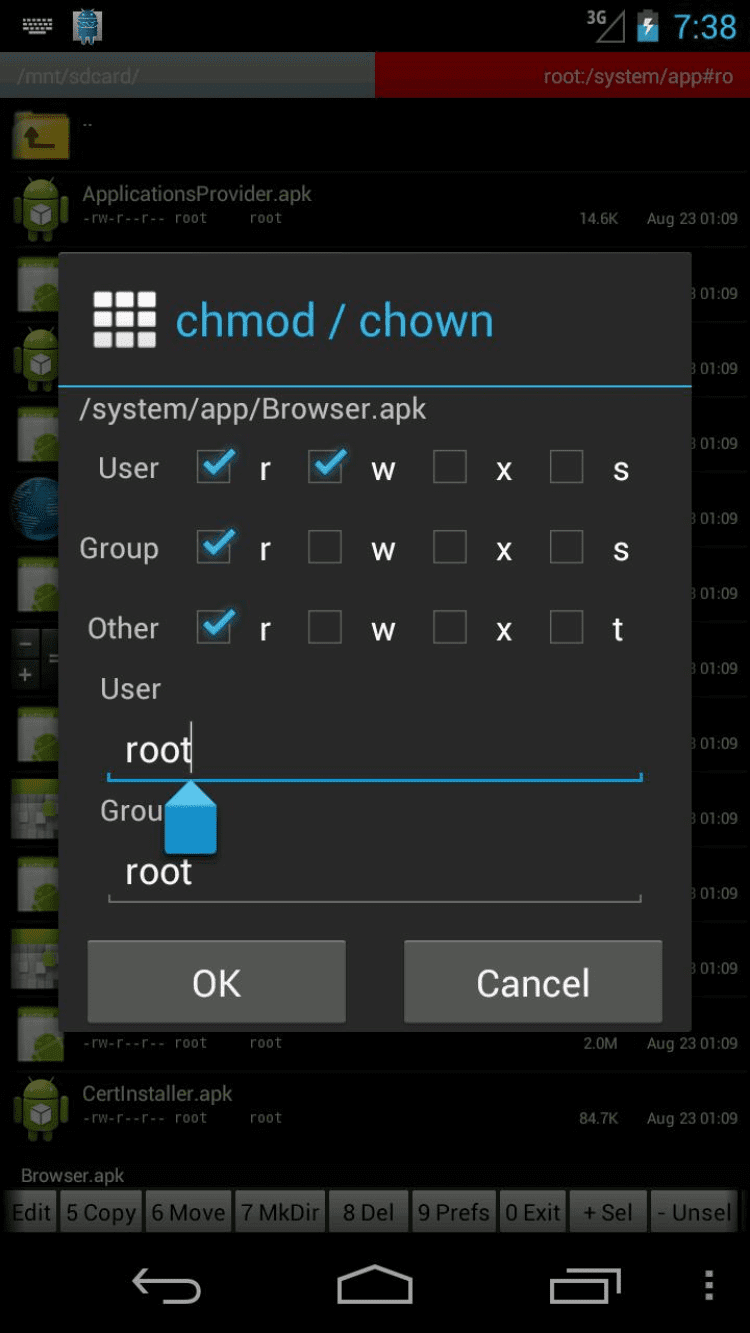Viewport: 750px width, 1333px height.
Task: Enable User execute permission
Action: [x=450, y=467]
